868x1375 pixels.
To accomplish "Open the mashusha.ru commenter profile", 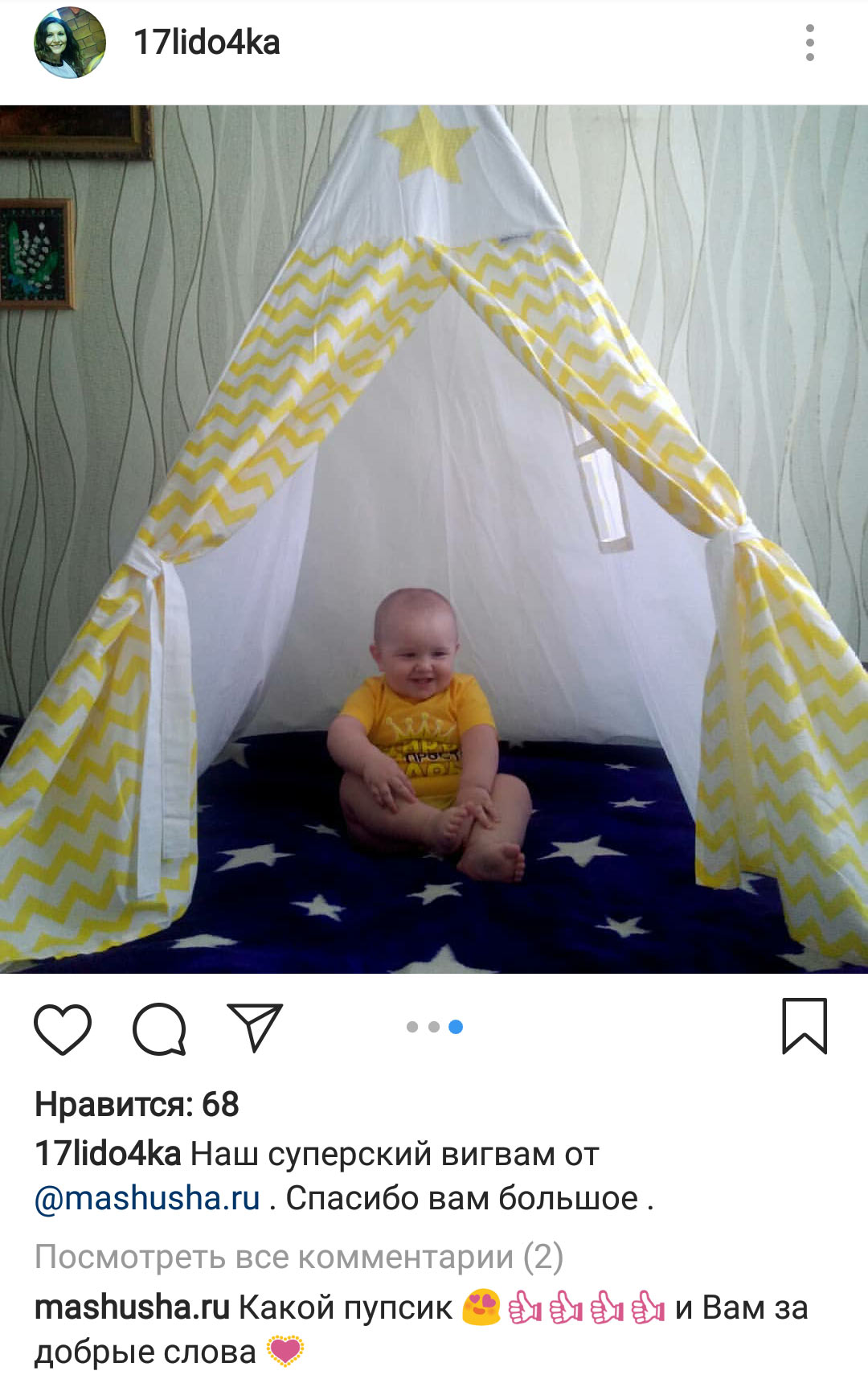I will 132,1307.
